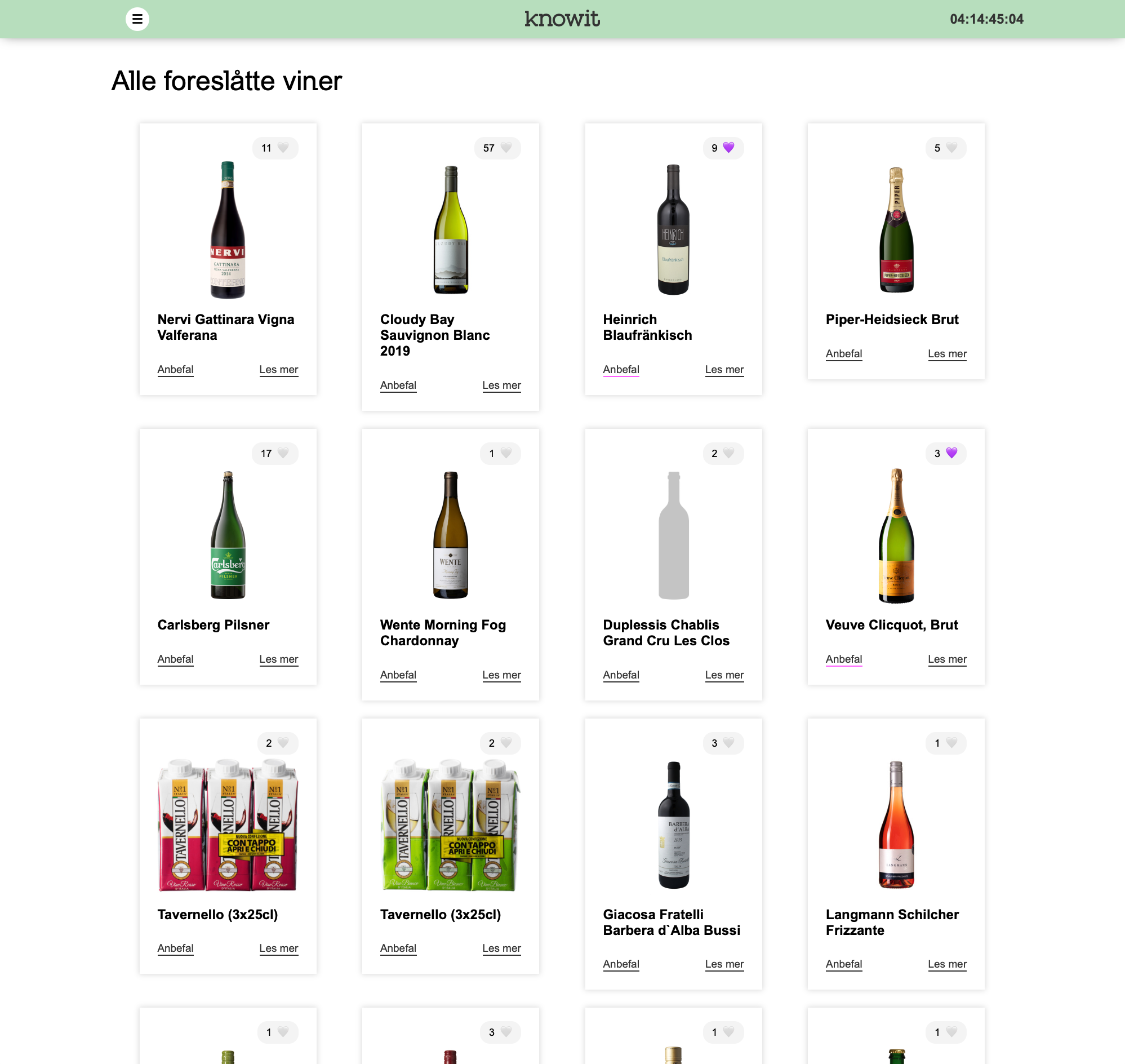Read more about Piper-Heidsieck Brut
Screen dimensions: 1125x1064
(x=947, y=354)
